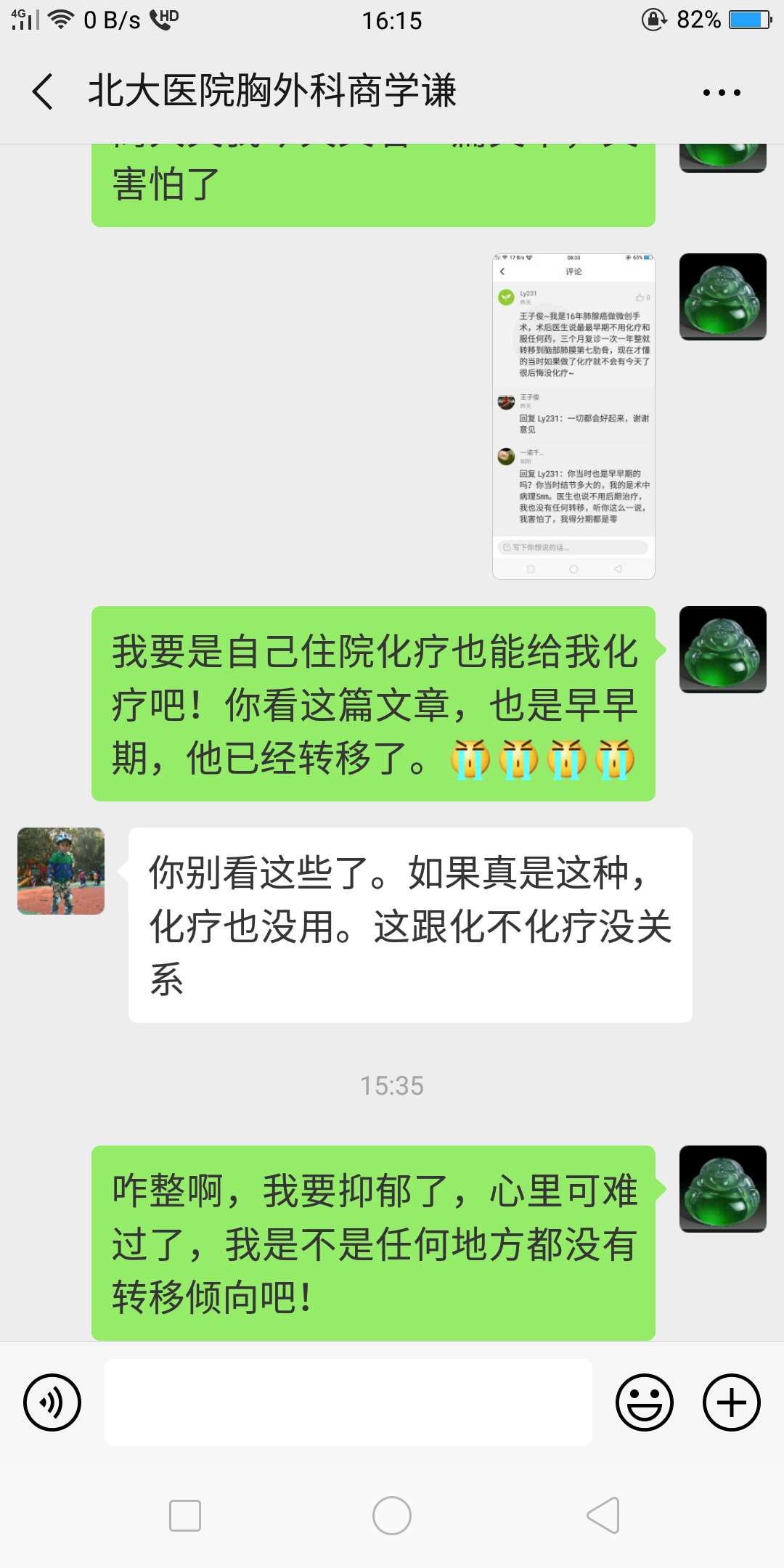Image resolution: width=784 pixels, height=1568 pixels.
Task: Open the more functions plus menu
Action: pyautogui.click(x=731, y=1402)
